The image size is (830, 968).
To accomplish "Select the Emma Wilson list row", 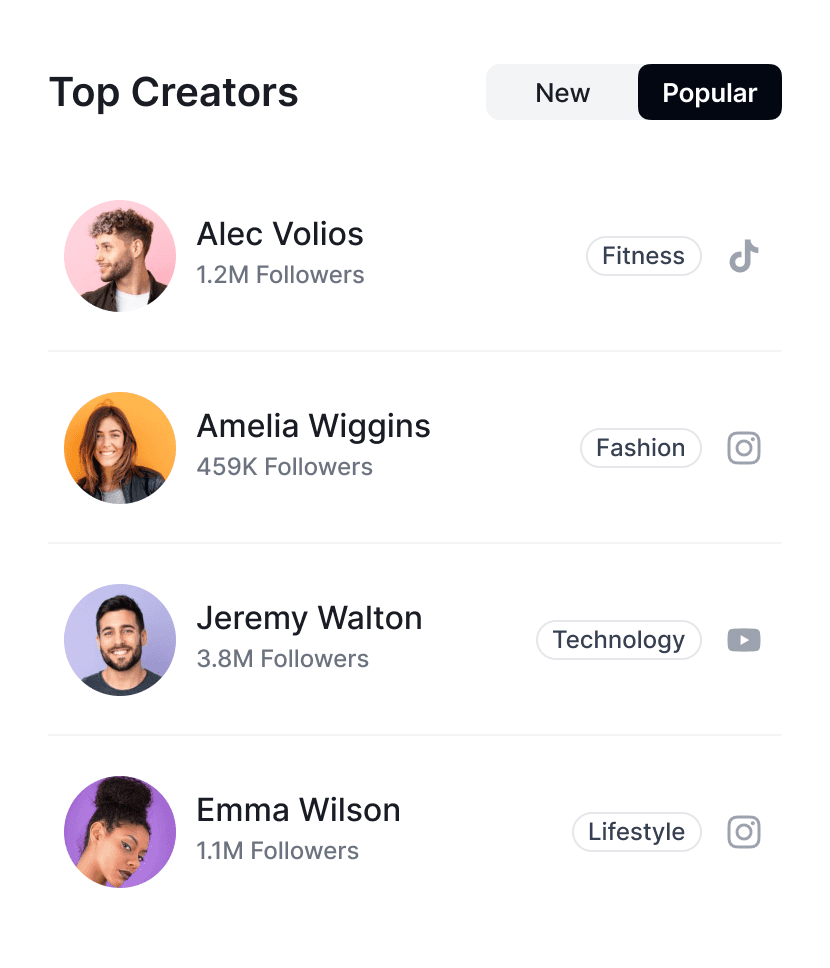I will [415, 832].
